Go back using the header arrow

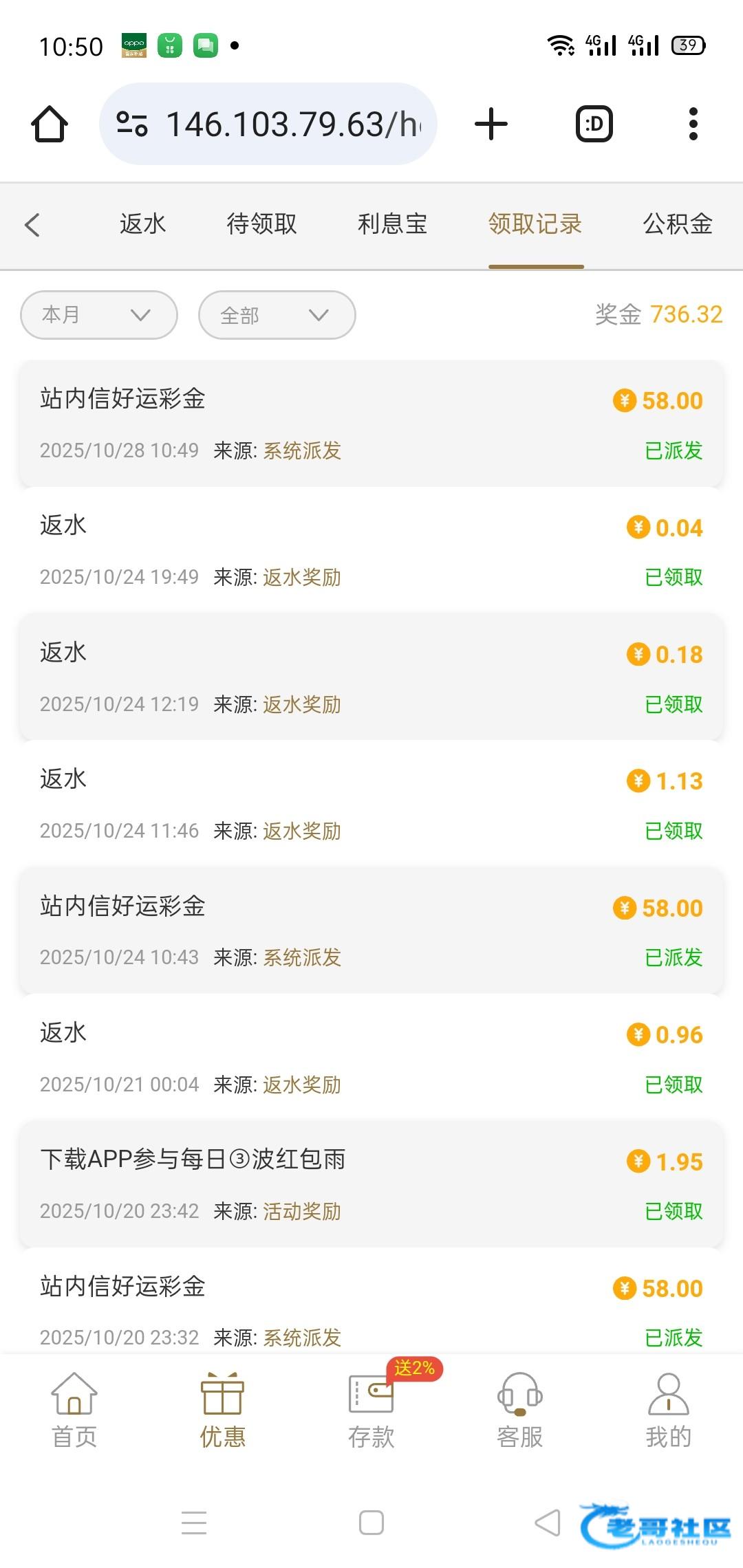32,225
